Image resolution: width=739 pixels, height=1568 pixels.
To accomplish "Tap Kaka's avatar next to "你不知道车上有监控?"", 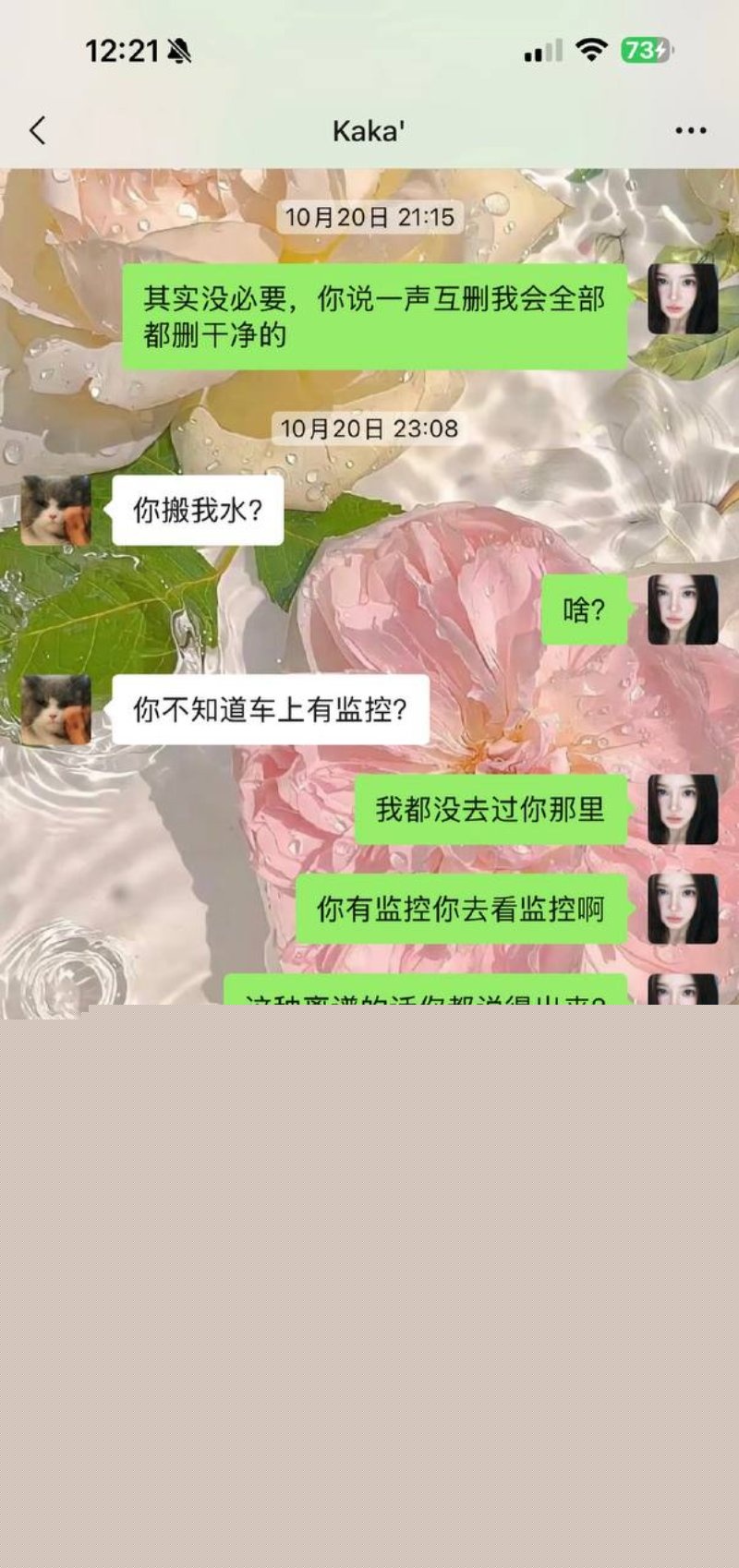I will tap(56, 709).
